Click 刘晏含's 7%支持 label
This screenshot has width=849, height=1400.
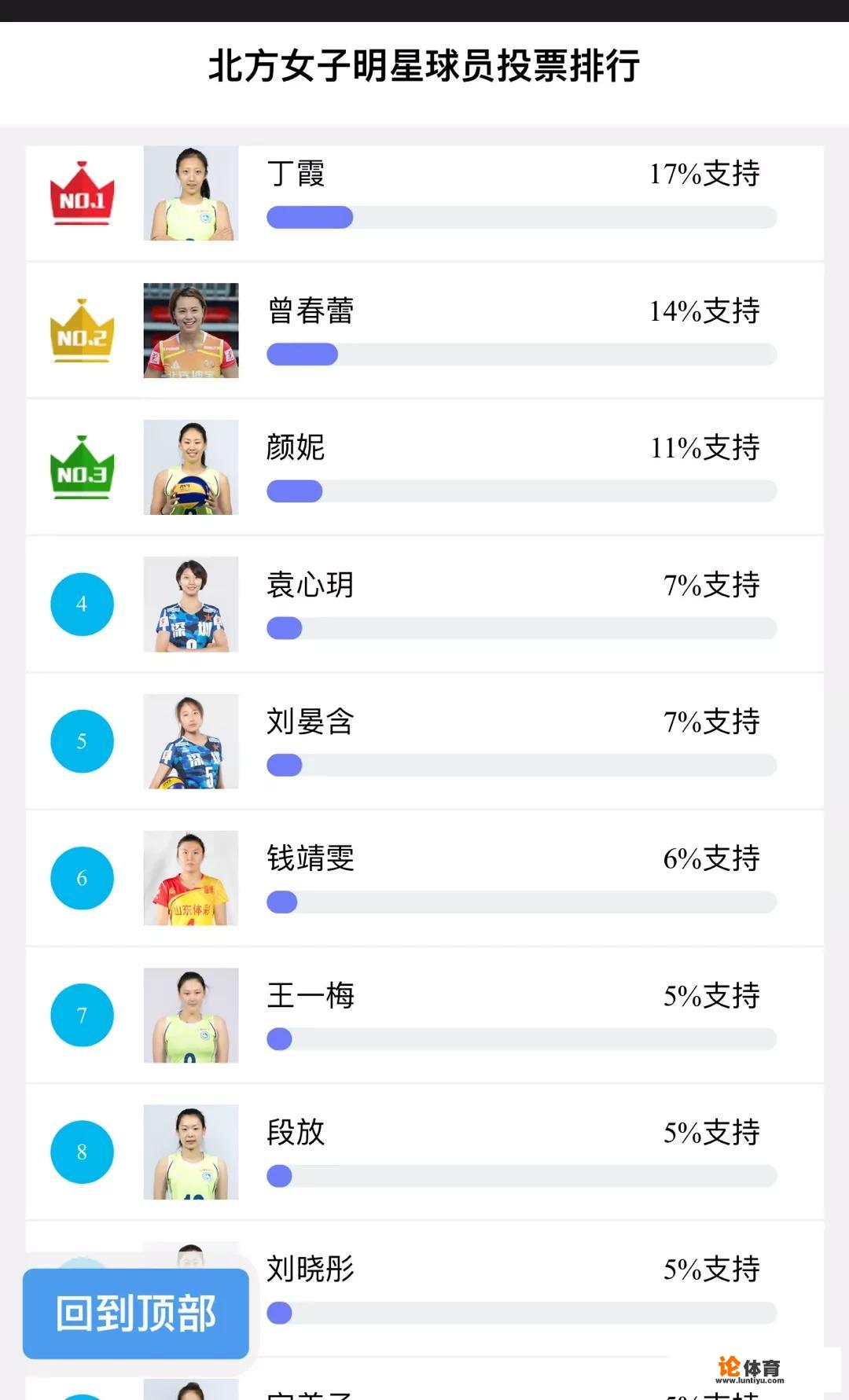(711, 723)
